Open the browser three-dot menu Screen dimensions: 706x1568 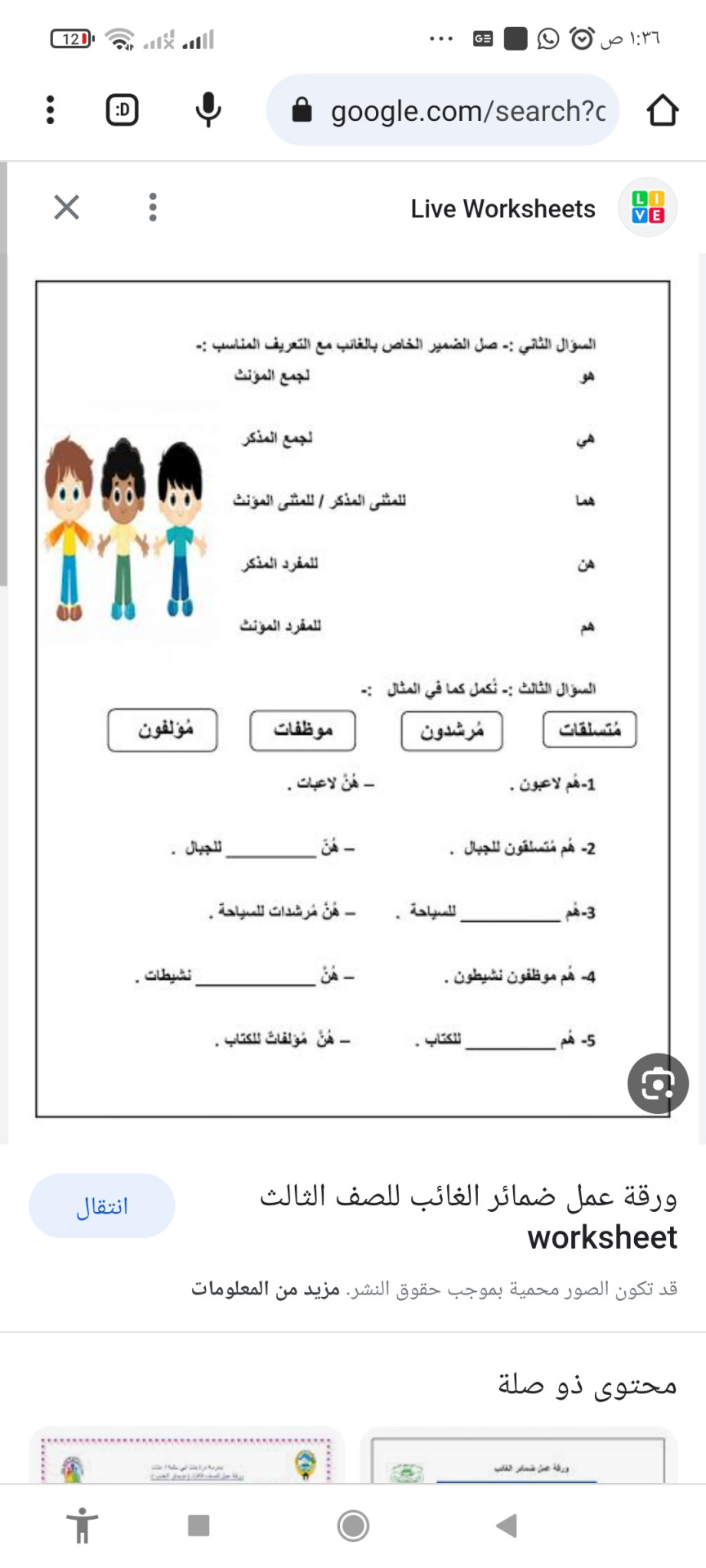tap(50, 109)
